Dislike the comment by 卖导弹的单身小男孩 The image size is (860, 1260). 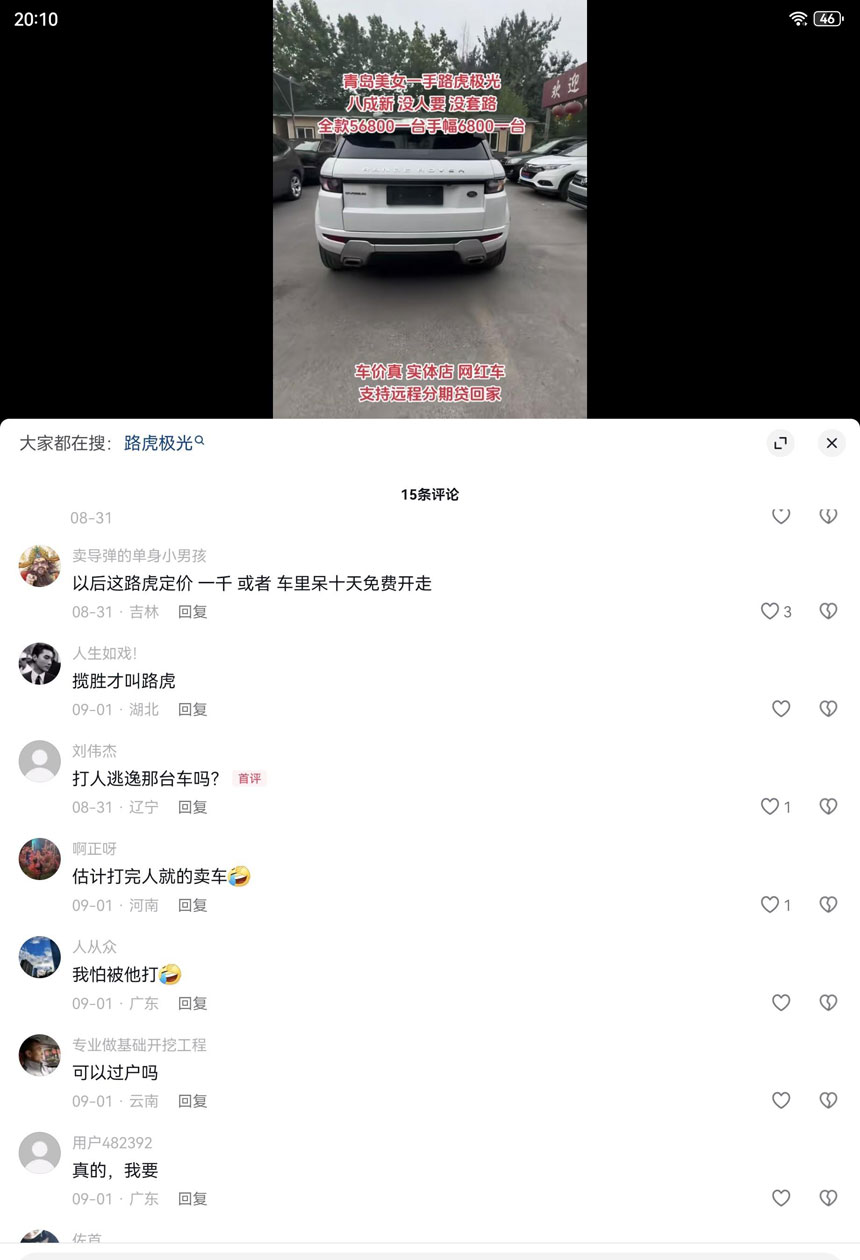828,611
